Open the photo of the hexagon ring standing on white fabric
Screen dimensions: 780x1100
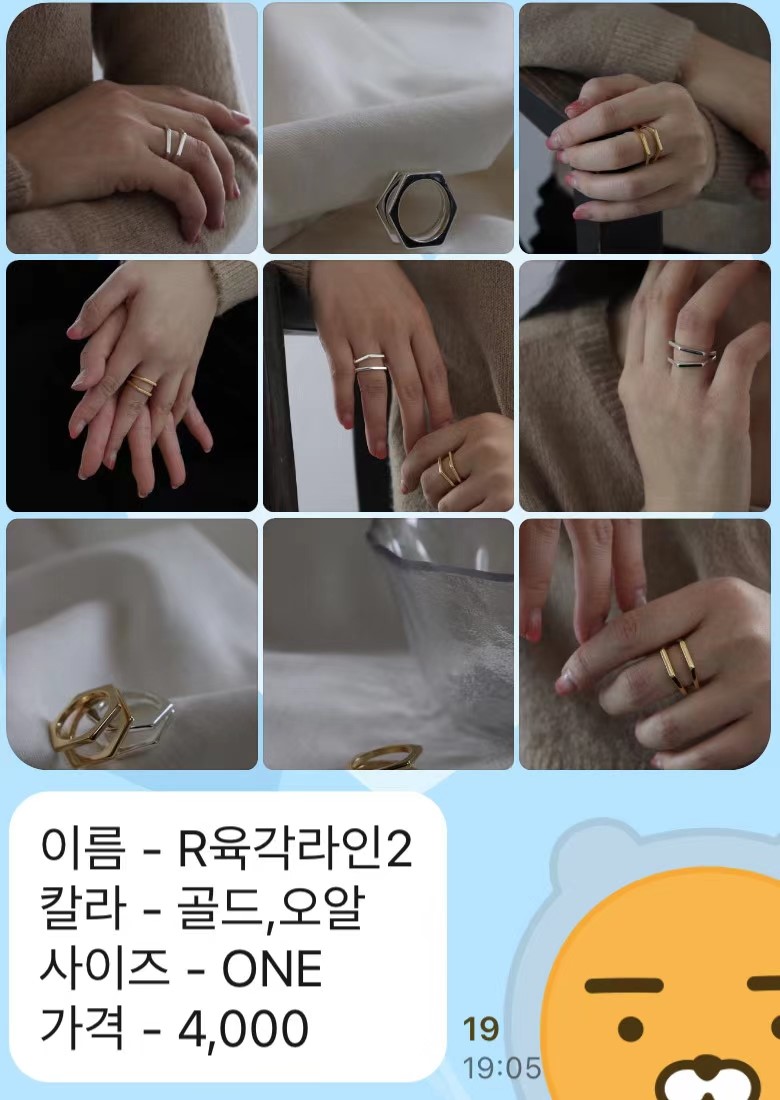click(388, 128)
